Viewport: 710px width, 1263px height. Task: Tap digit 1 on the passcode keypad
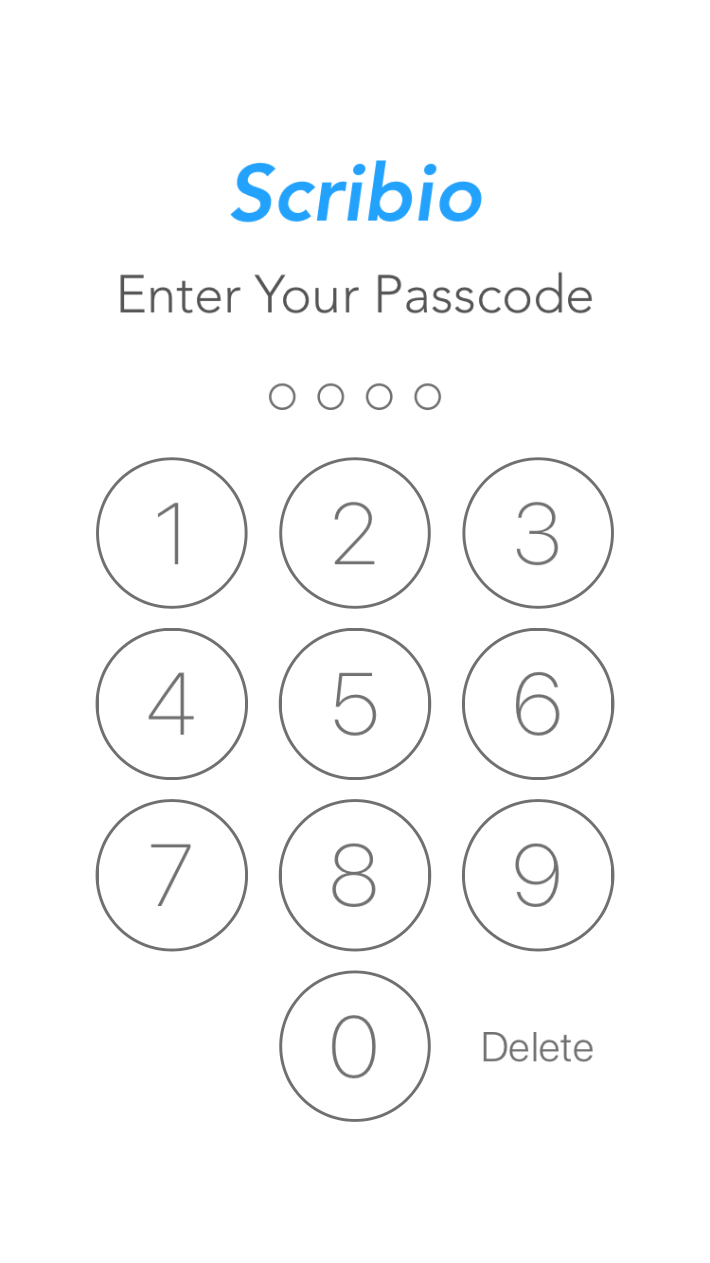click(x=172, y=533)
